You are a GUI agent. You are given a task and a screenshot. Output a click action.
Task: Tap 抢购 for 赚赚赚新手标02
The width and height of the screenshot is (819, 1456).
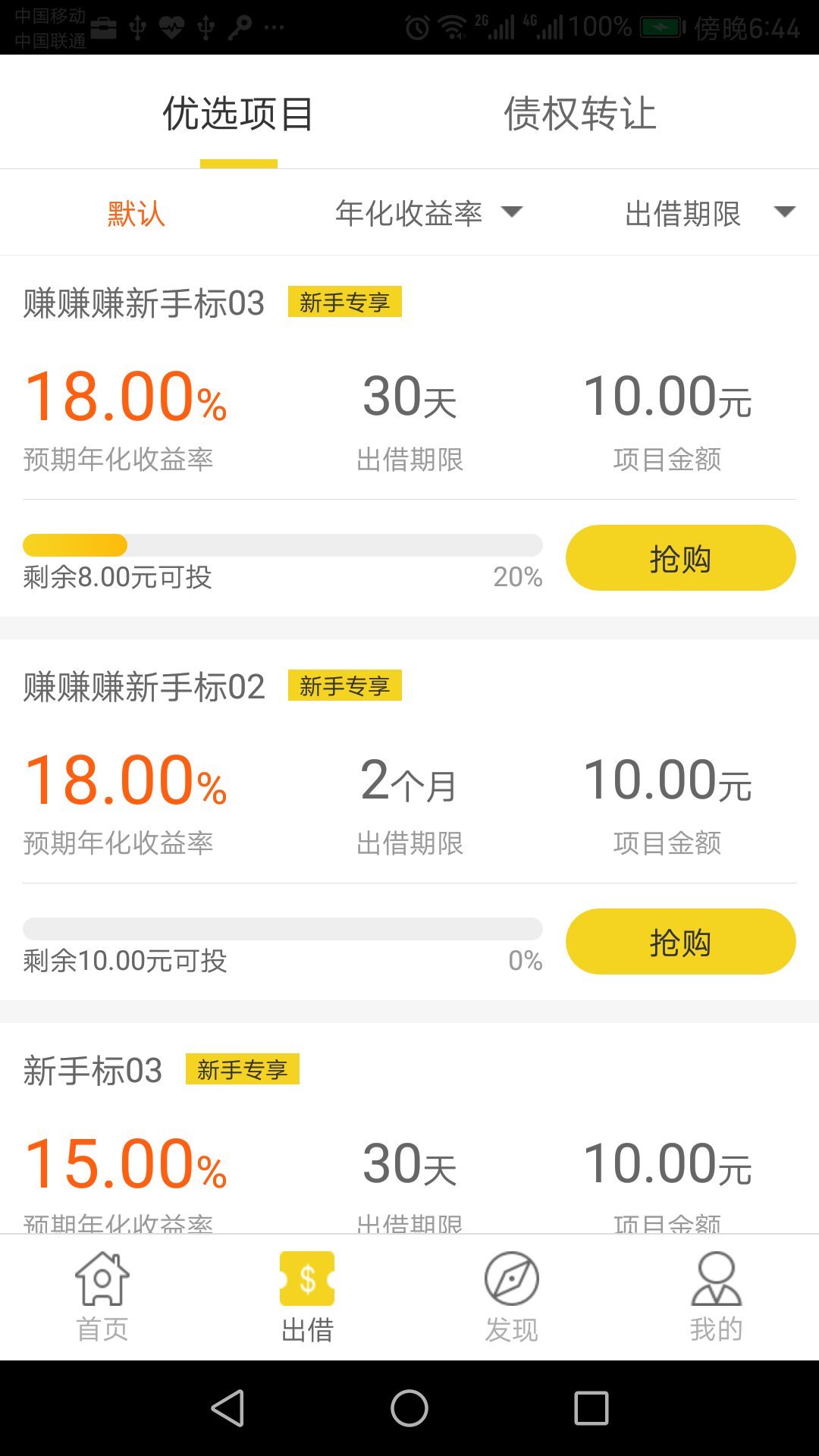tap(680, 941)
